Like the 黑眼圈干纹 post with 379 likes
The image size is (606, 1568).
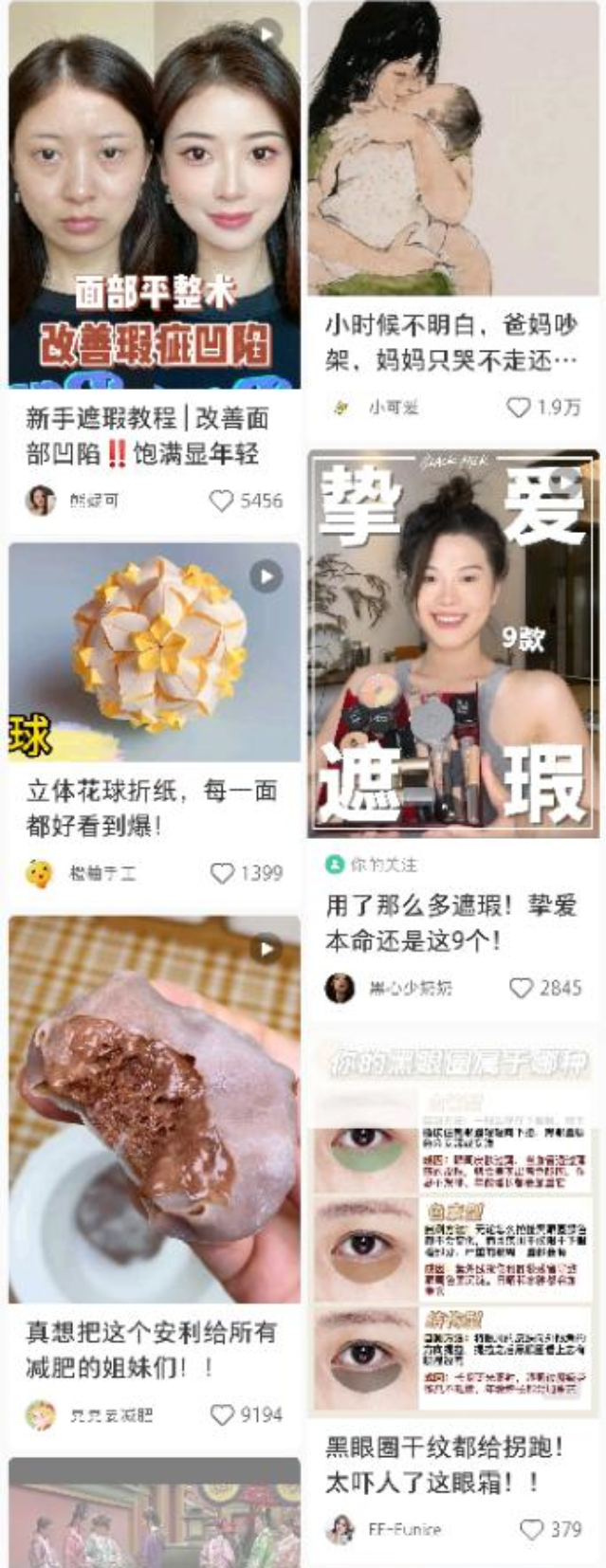tap(532, 1529)
